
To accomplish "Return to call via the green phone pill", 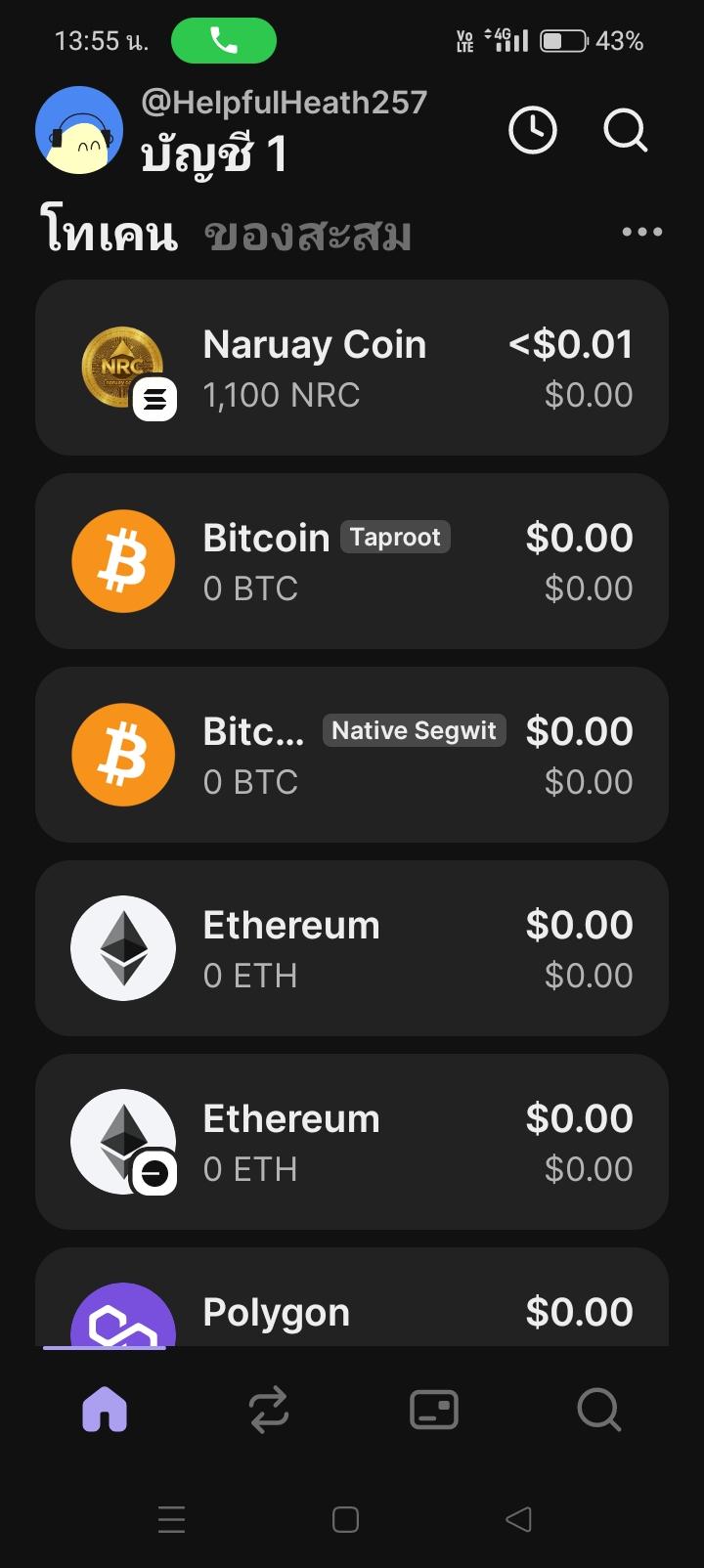I will tap(224, 41).
